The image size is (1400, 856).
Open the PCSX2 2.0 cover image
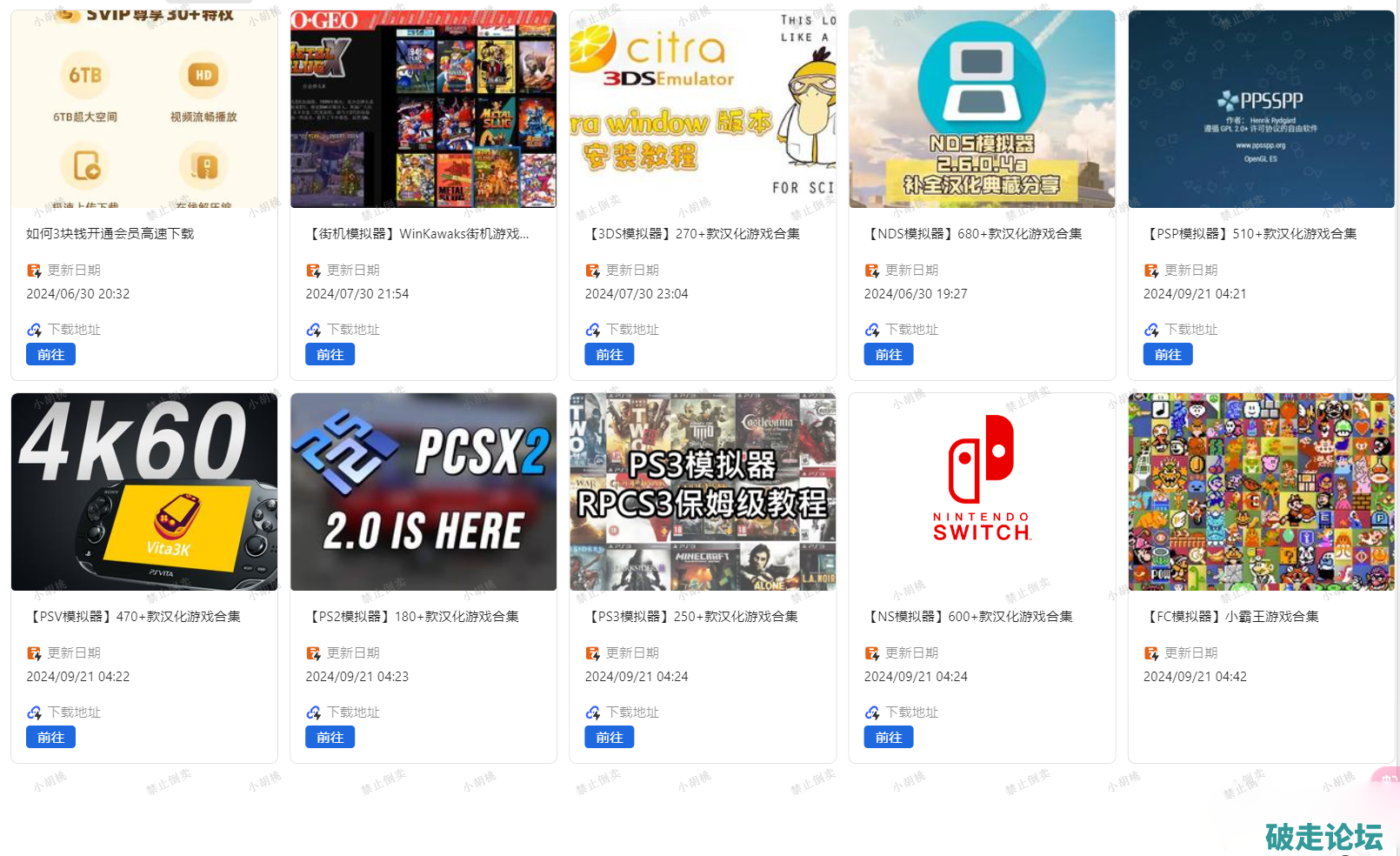(423, 492)
